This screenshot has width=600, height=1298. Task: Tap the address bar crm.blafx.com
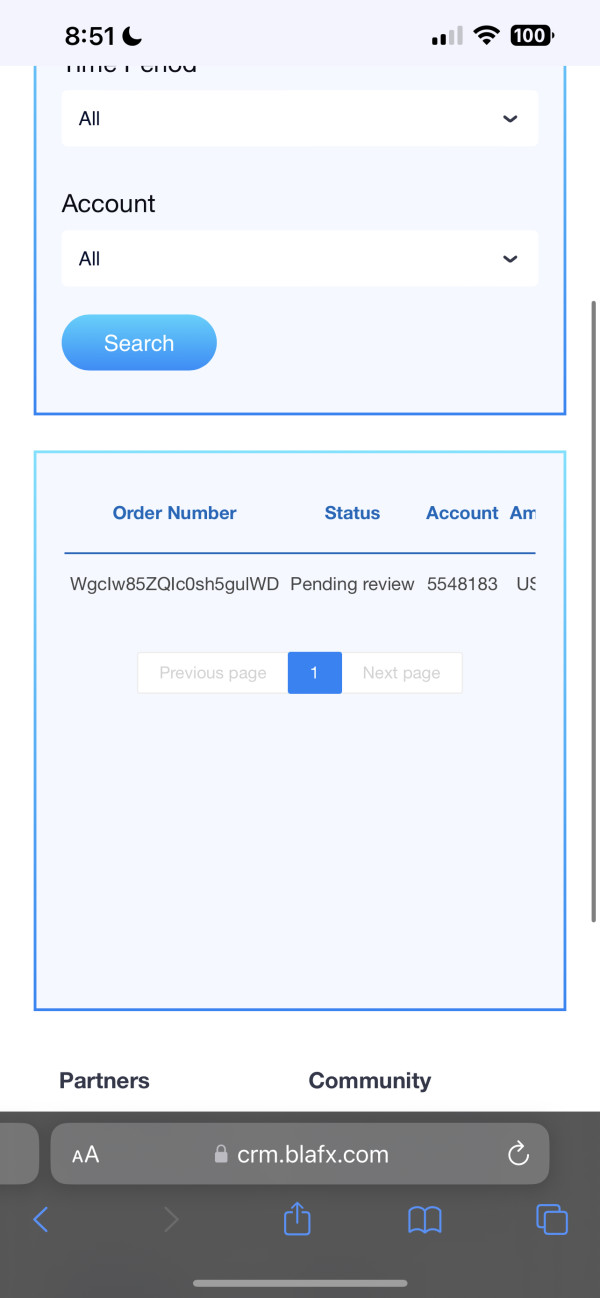point(300,1155)
